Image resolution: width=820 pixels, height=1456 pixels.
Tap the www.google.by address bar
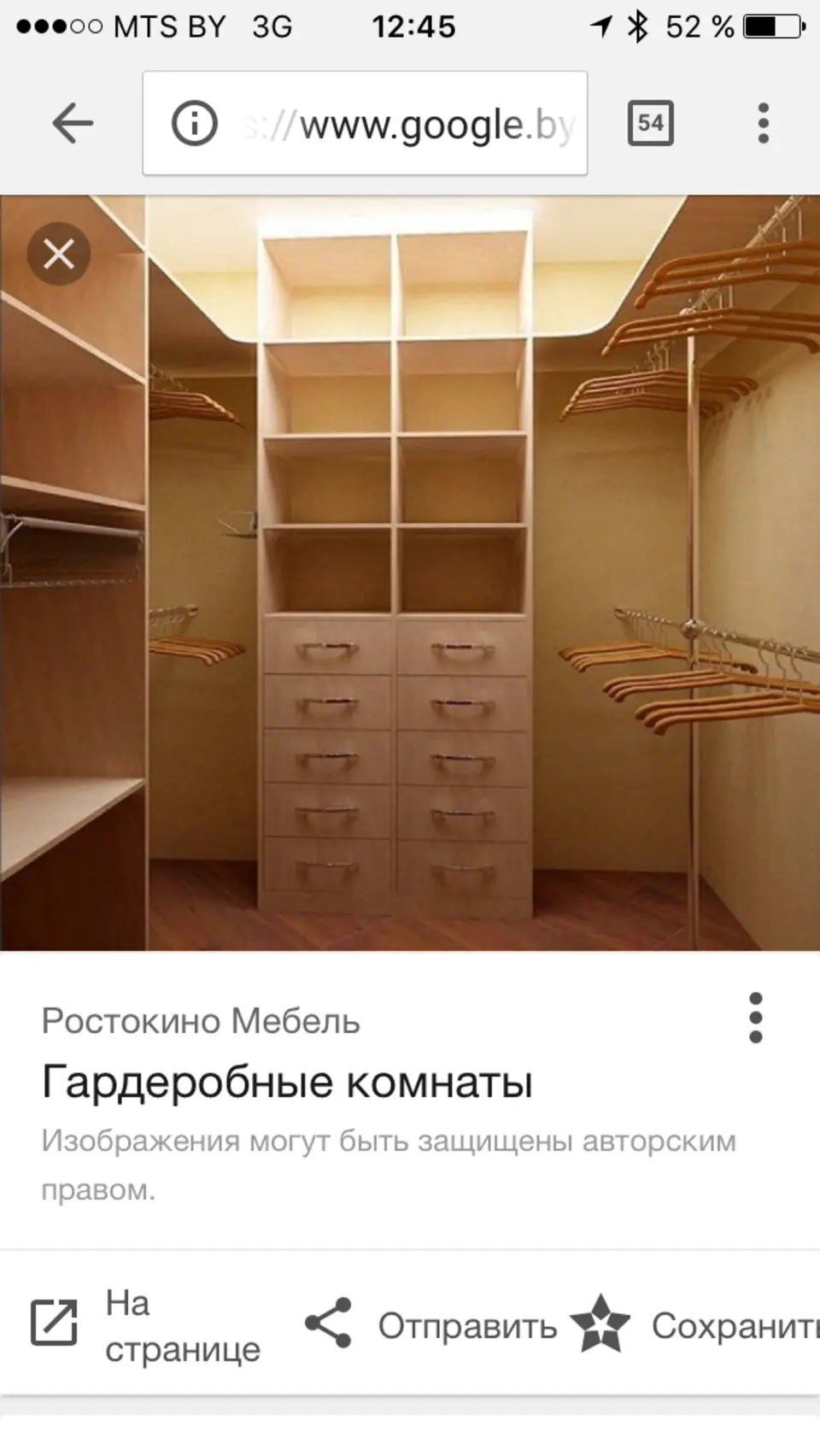pyautogui.click(x=365, y=124)
